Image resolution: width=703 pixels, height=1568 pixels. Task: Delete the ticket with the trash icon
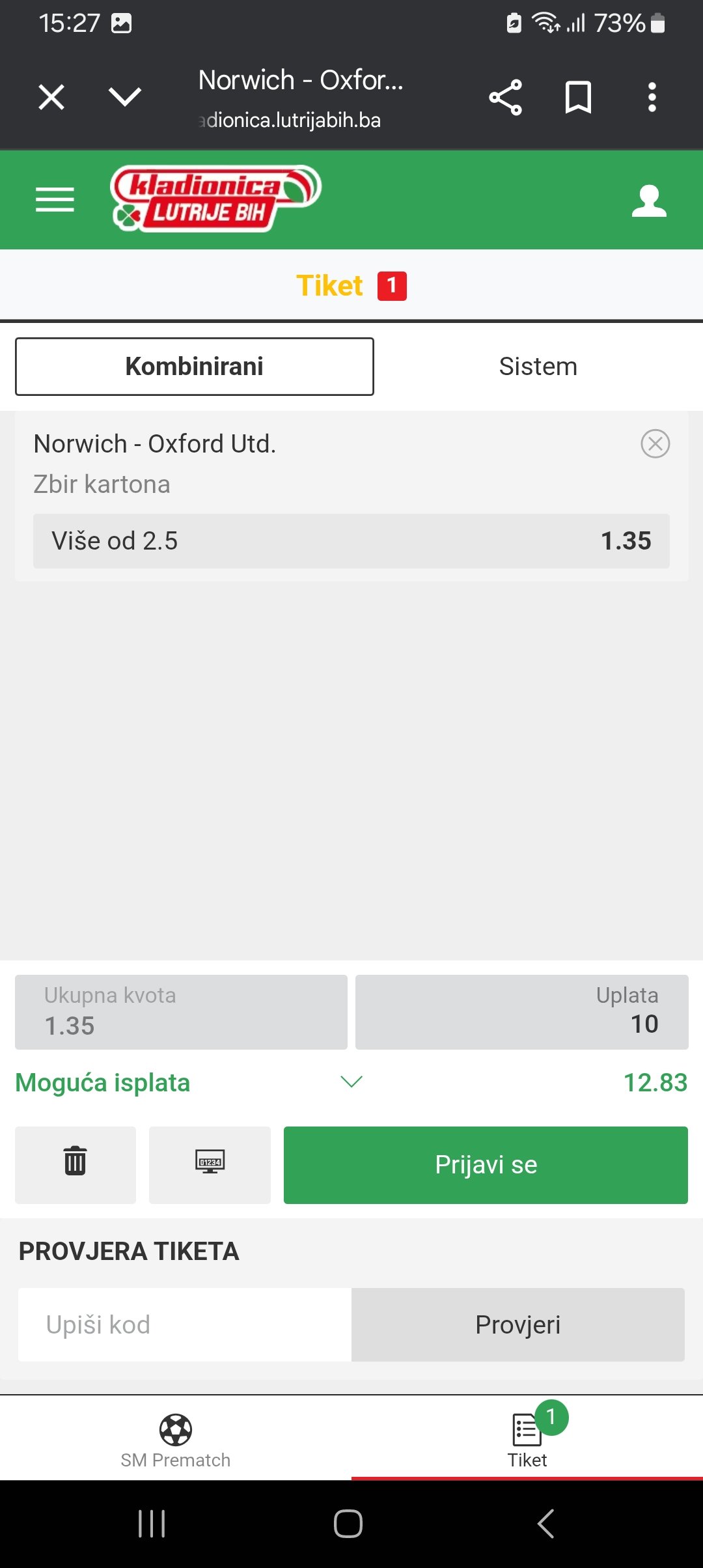pos(76,1164)
